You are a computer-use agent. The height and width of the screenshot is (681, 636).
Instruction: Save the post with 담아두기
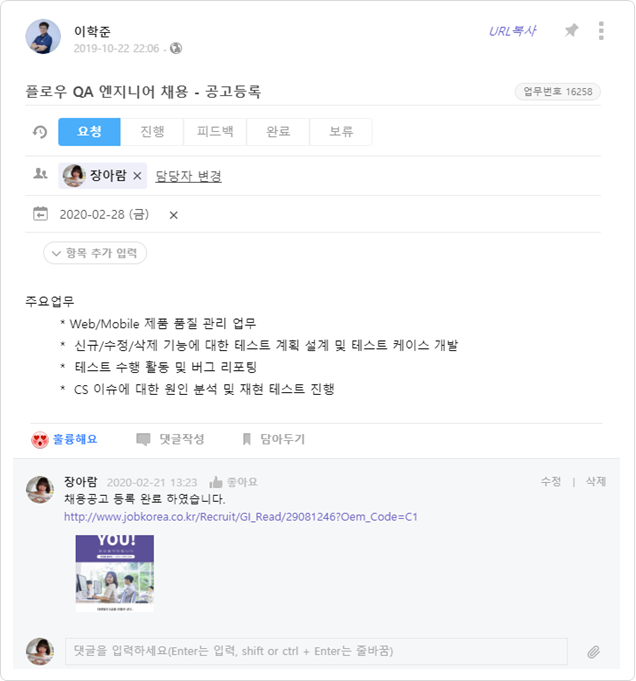(x=273, y=439)
